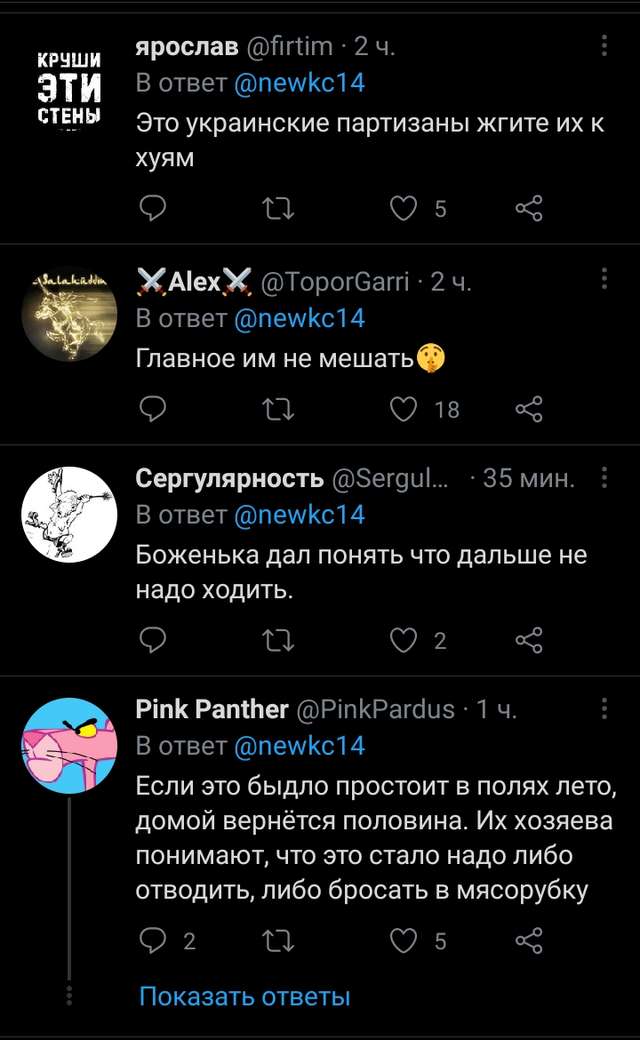Share ярослав's reply
This screenshot has height=1040, width=640.
529,208
